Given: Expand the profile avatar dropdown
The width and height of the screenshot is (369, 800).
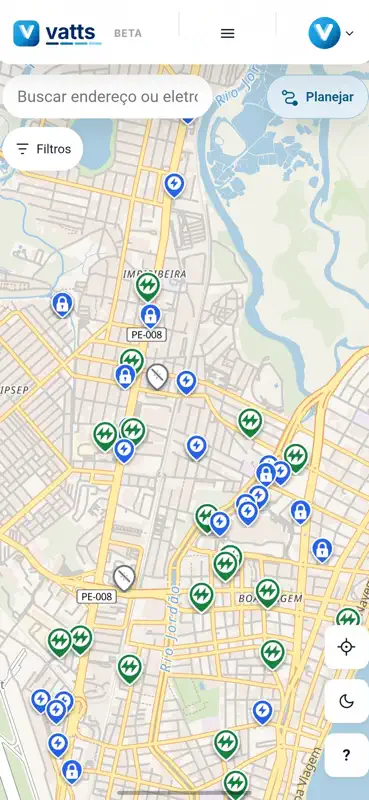Looking at the screenshot, I should coord(331,33).
